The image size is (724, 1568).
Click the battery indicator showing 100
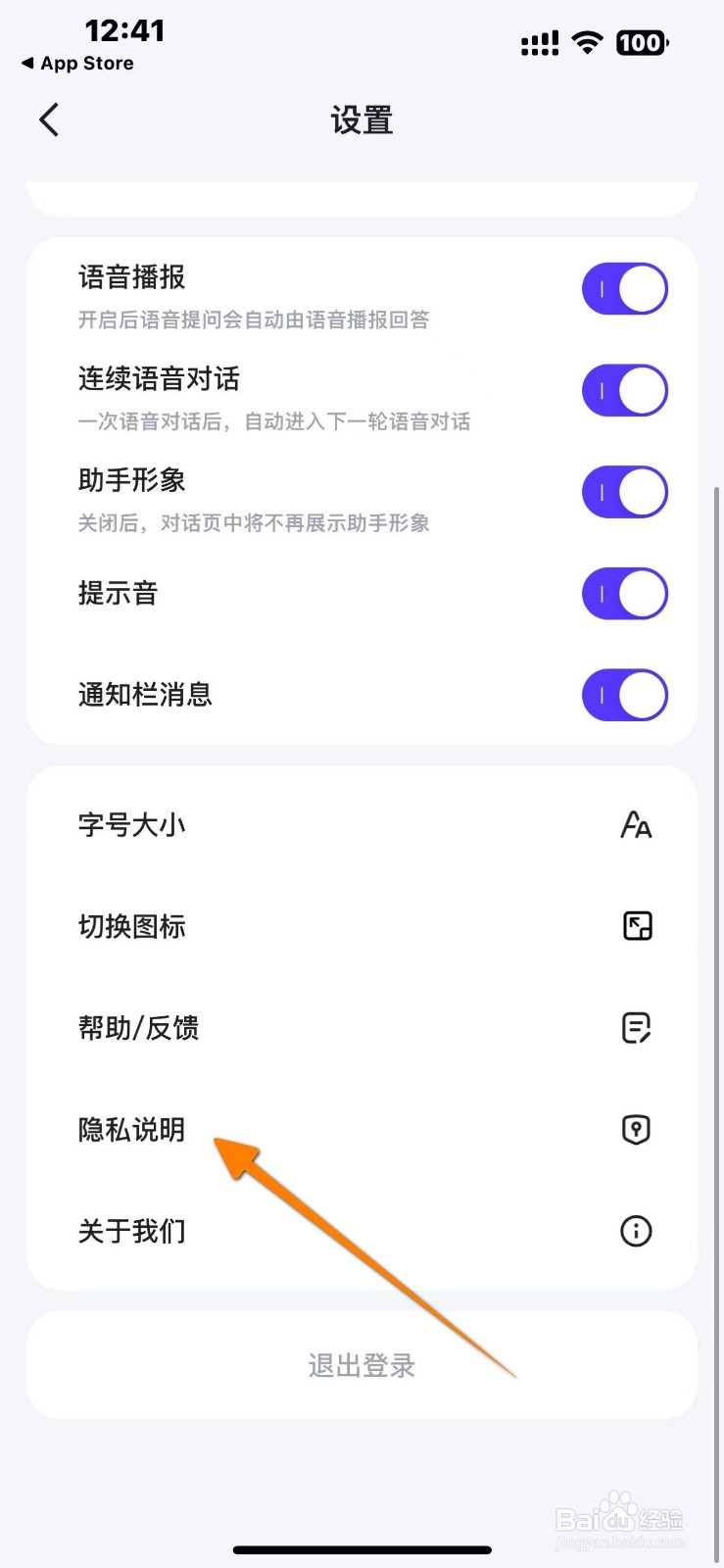coord(642,43)
